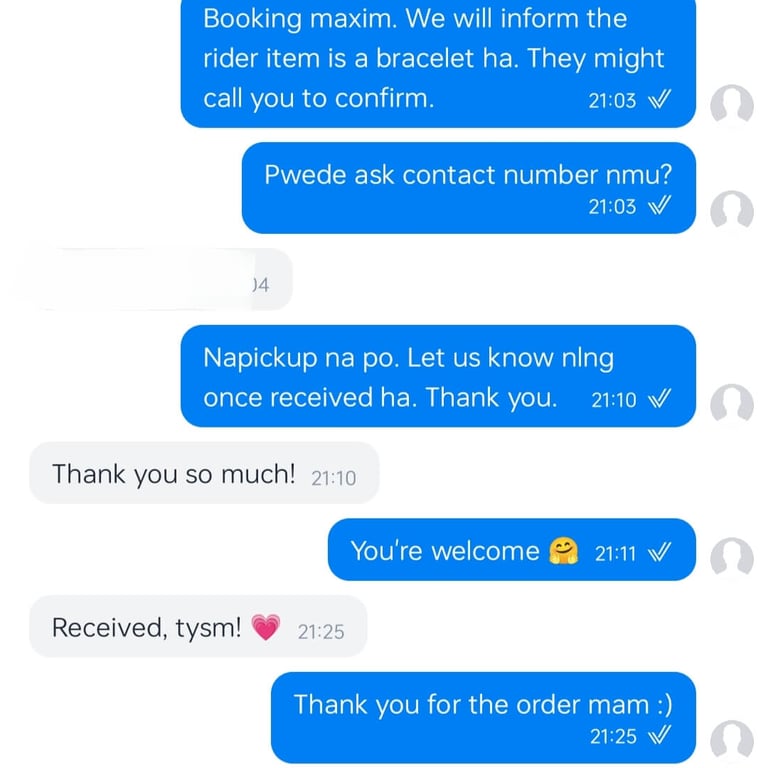Screen dimensions: 768x768
Task: Open avatar next to 'You're welcome' message
Action: click(731, 558)
